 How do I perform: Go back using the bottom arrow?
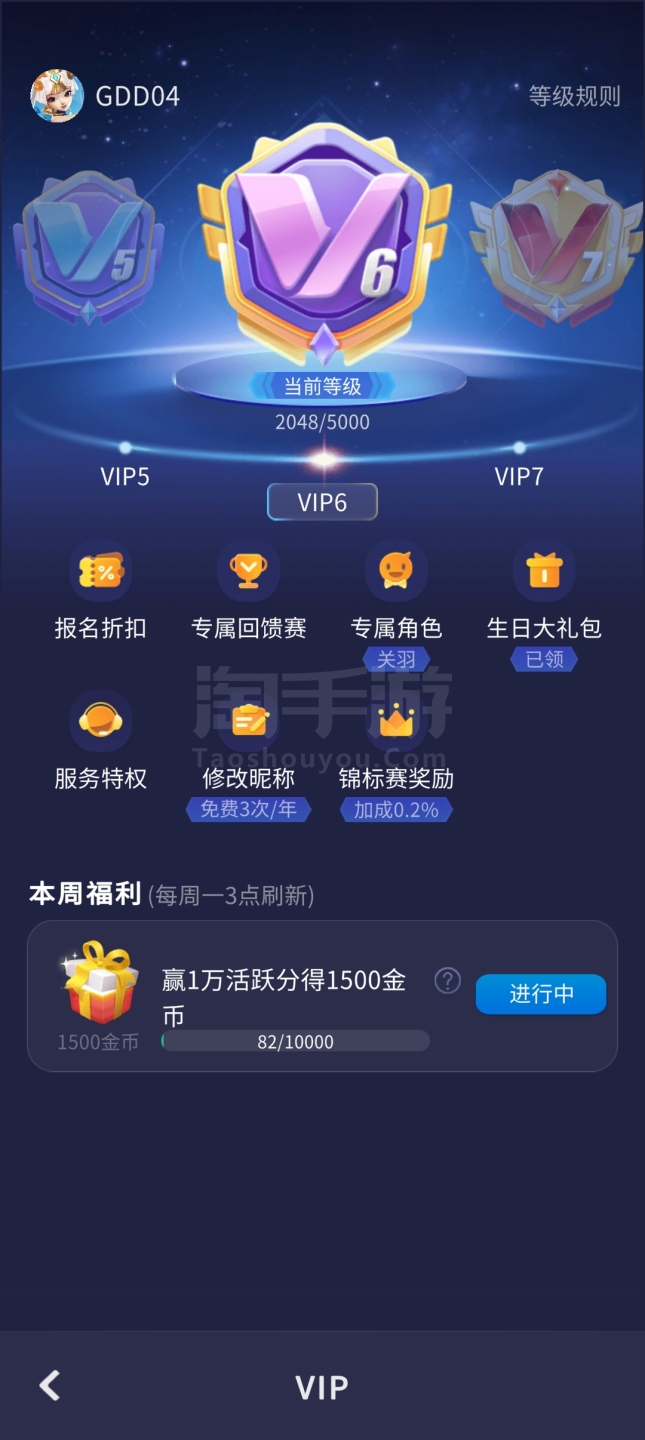tap(50, 1385)
